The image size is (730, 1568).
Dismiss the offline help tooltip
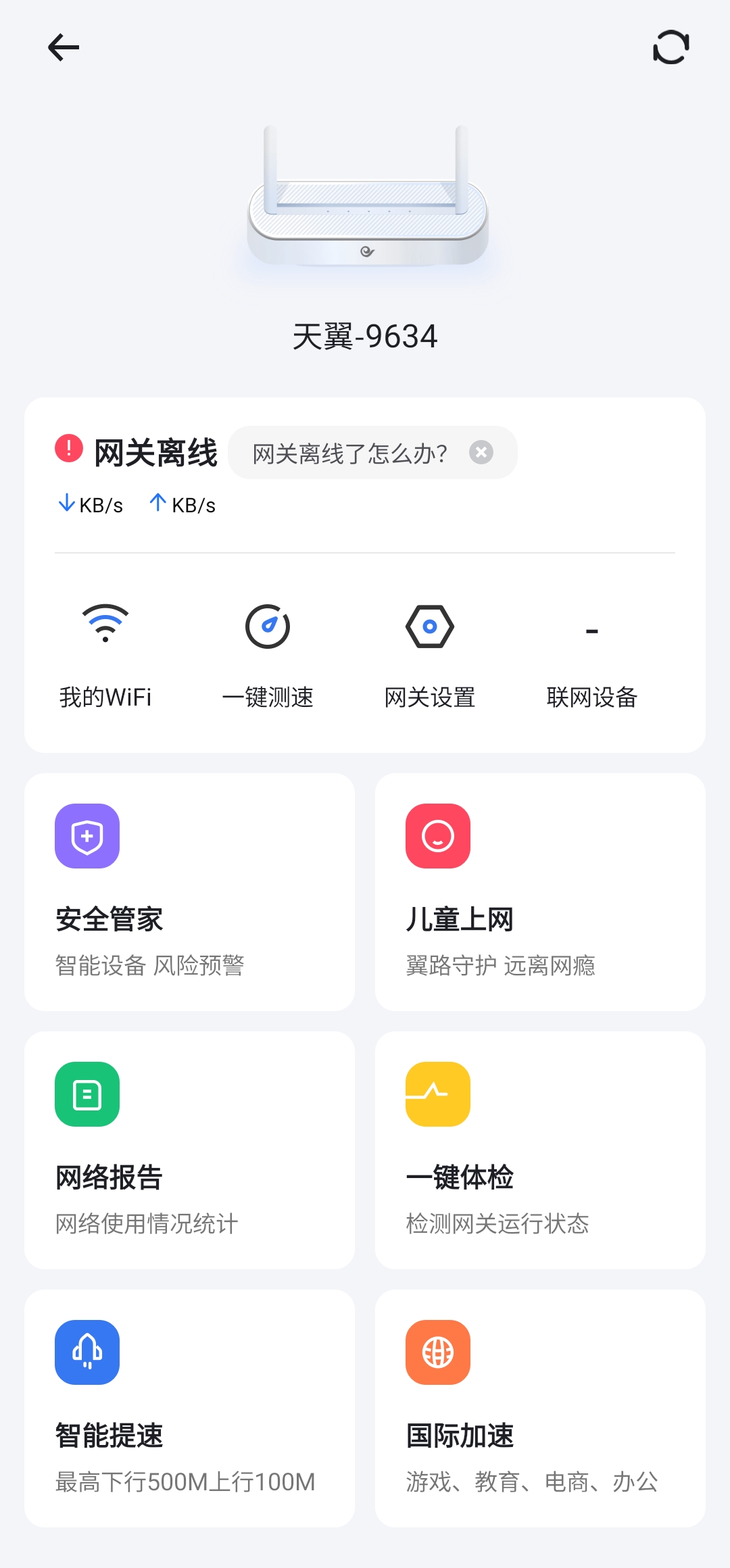tap(481, 452)
